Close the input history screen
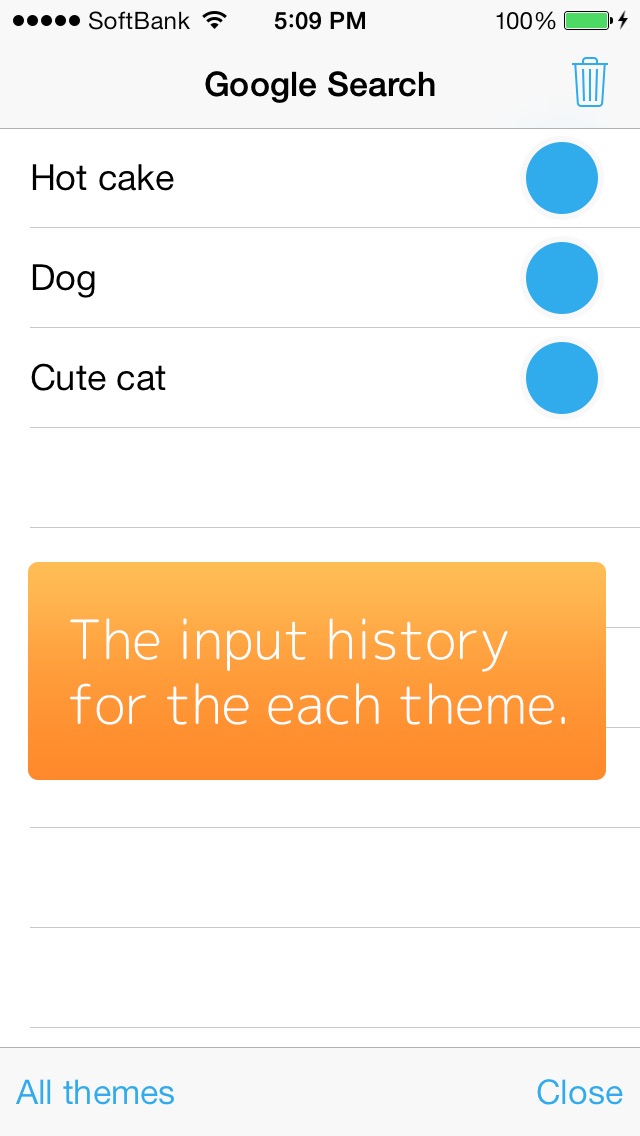This screenshot has height=1136, width=640. pyautogui.click(x=579, y=1092)
